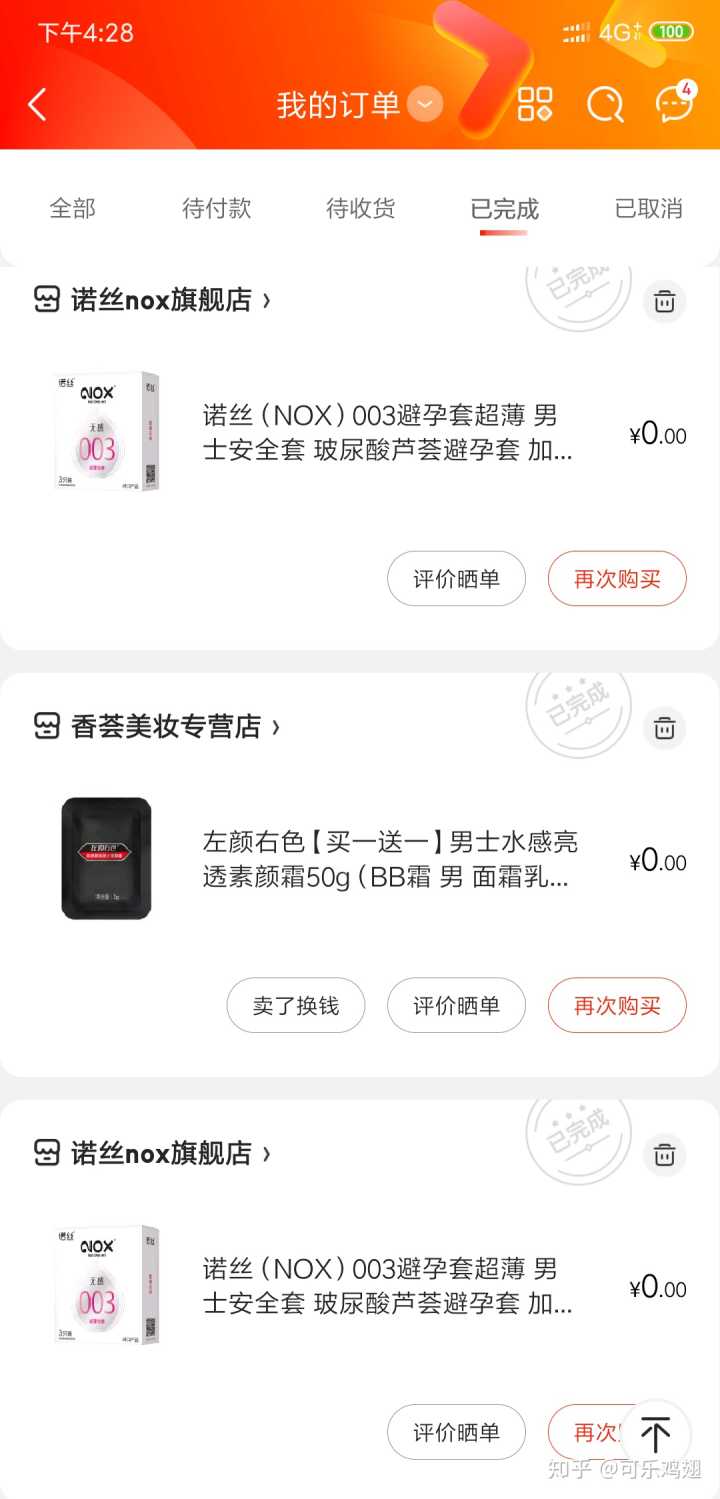Open messages with 4 unread
Image resolution: width=720 pixels, height=1499 pixels.
pos(675,103)
